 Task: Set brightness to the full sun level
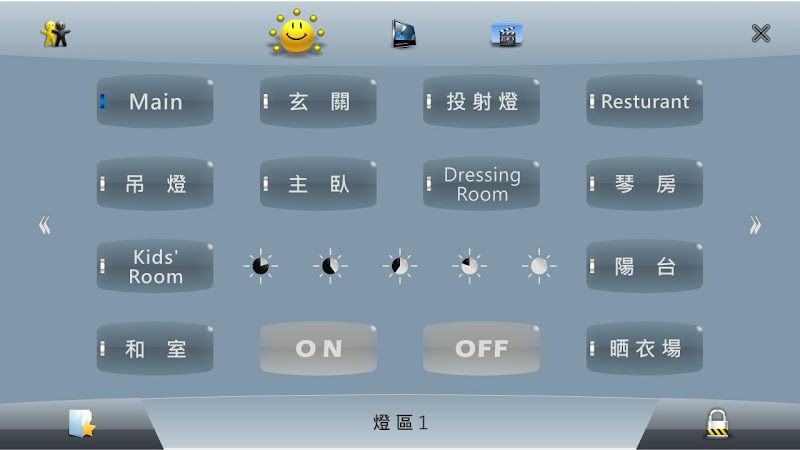click(539, 266)
